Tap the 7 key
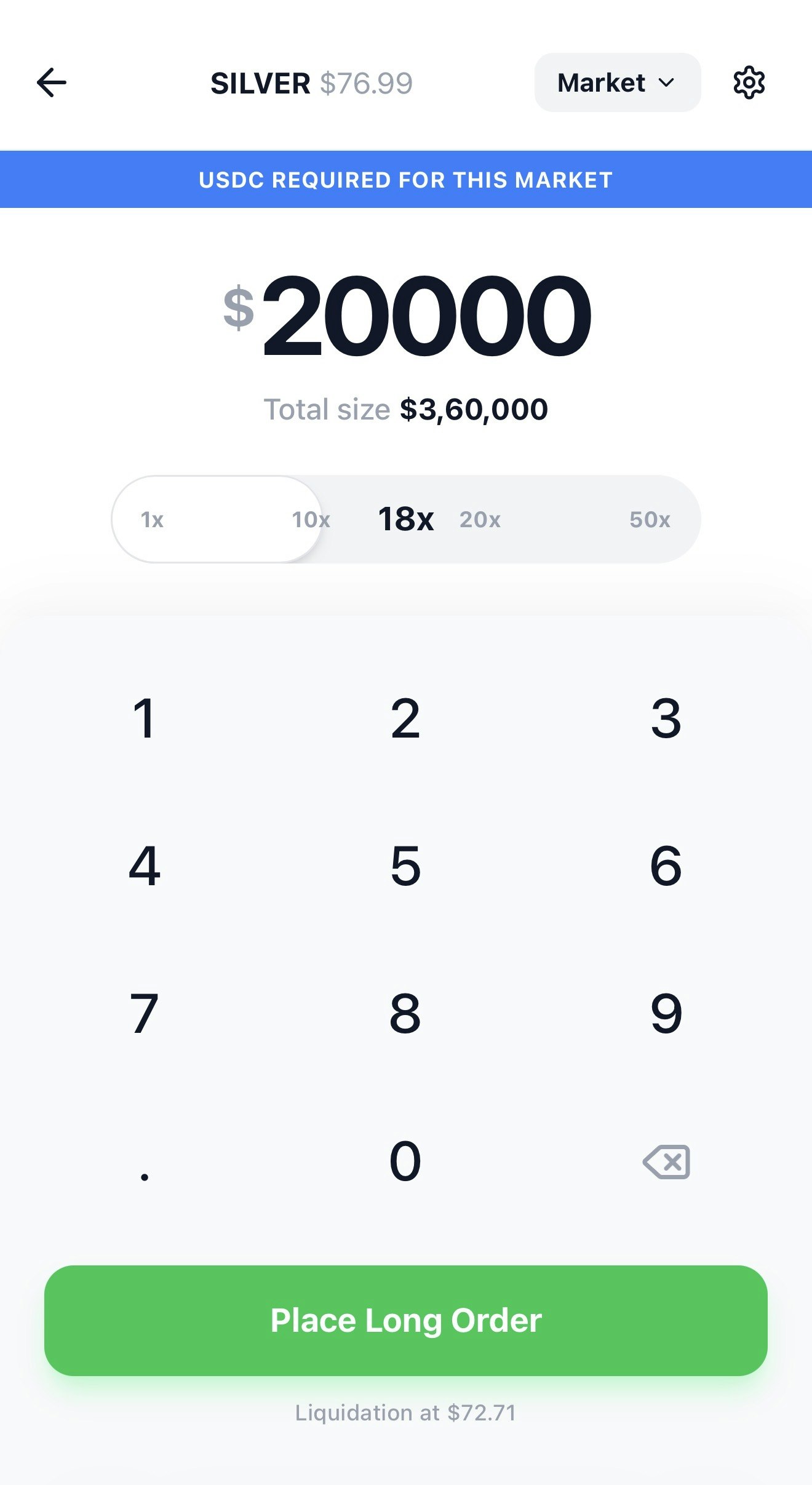 click(x=145, y=1013)
